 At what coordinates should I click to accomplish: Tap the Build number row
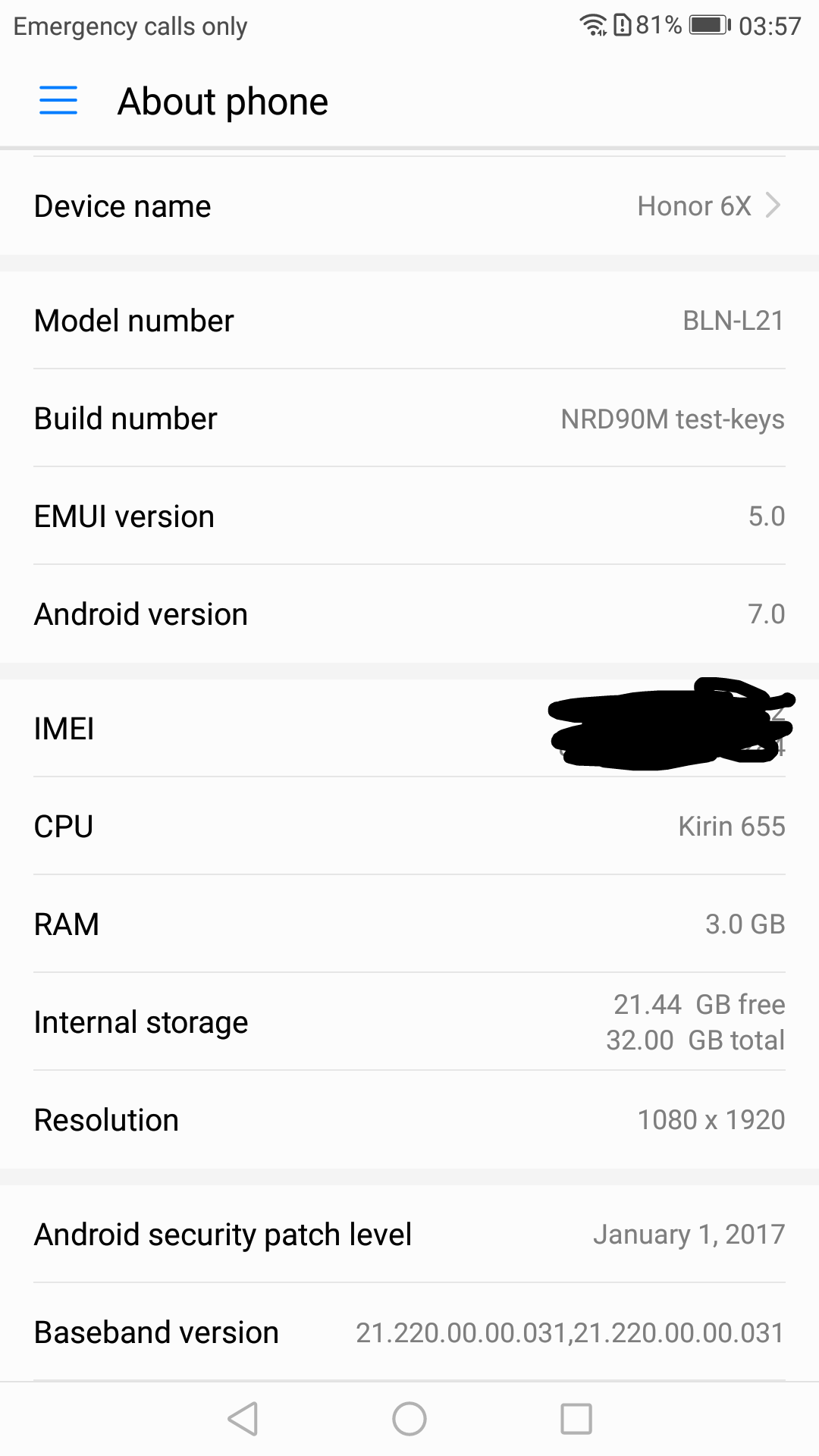coord(409,419)
